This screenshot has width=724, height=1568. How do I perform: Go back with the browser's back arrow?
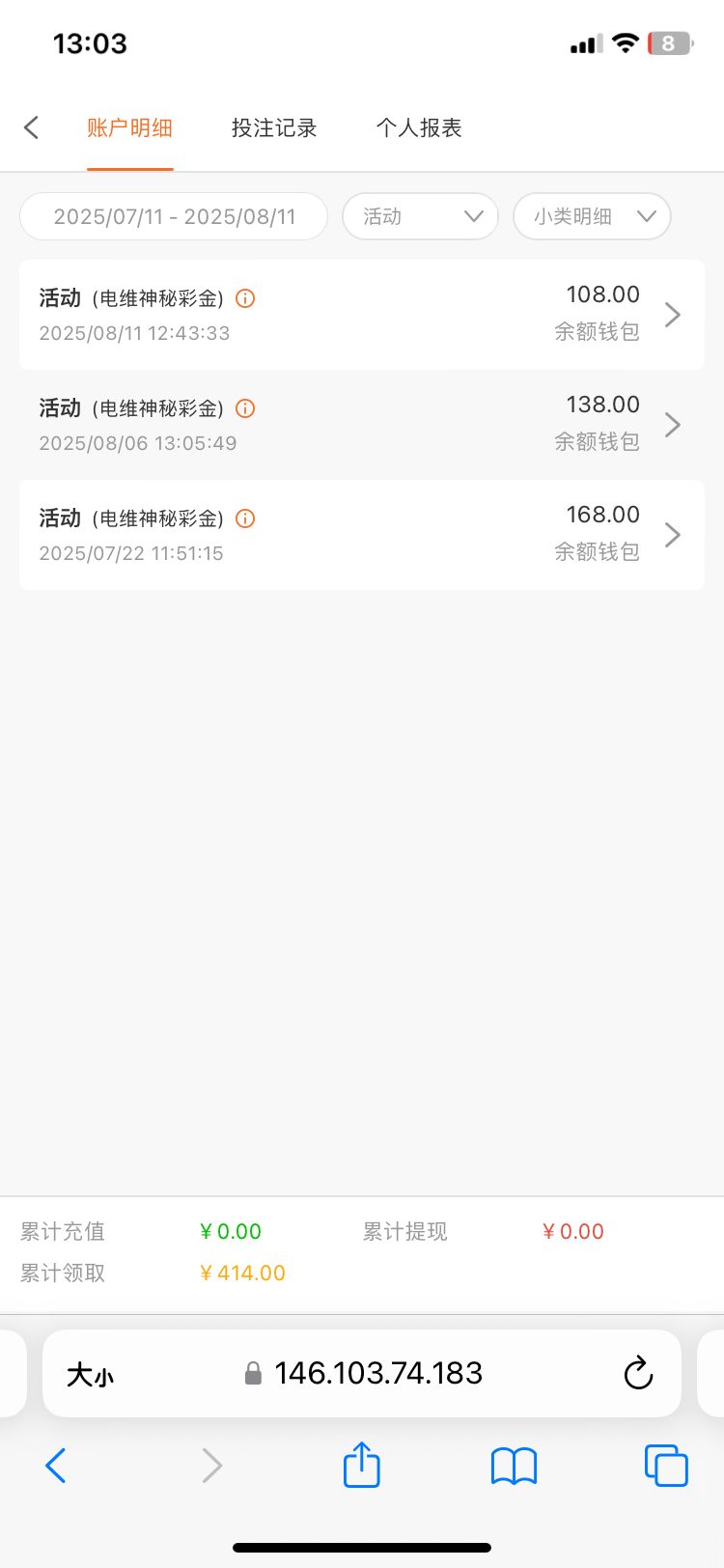pyautogui.click(x=56, y=1466)
